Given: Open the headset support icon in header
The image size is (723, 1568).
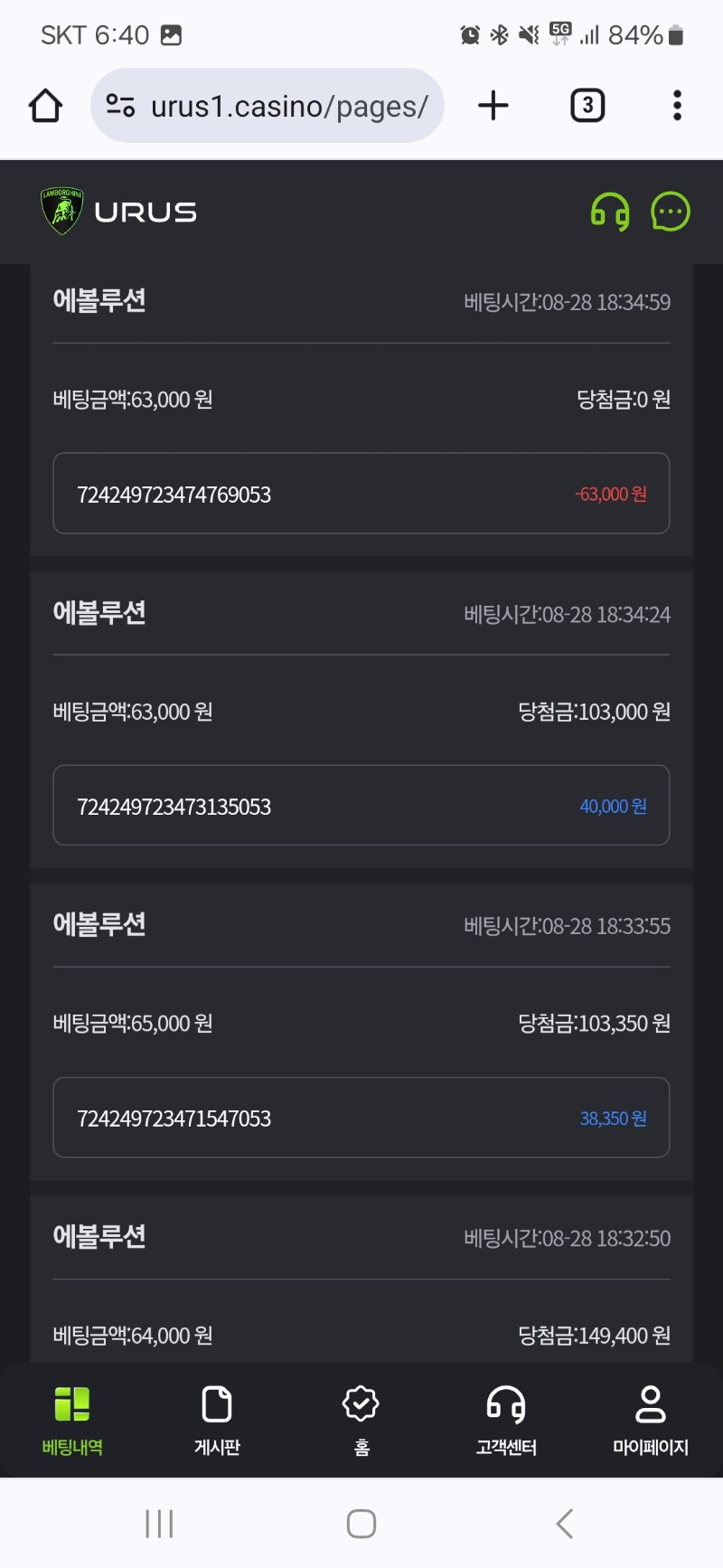Looking at the screenshot, I should [x=610, y=213].
